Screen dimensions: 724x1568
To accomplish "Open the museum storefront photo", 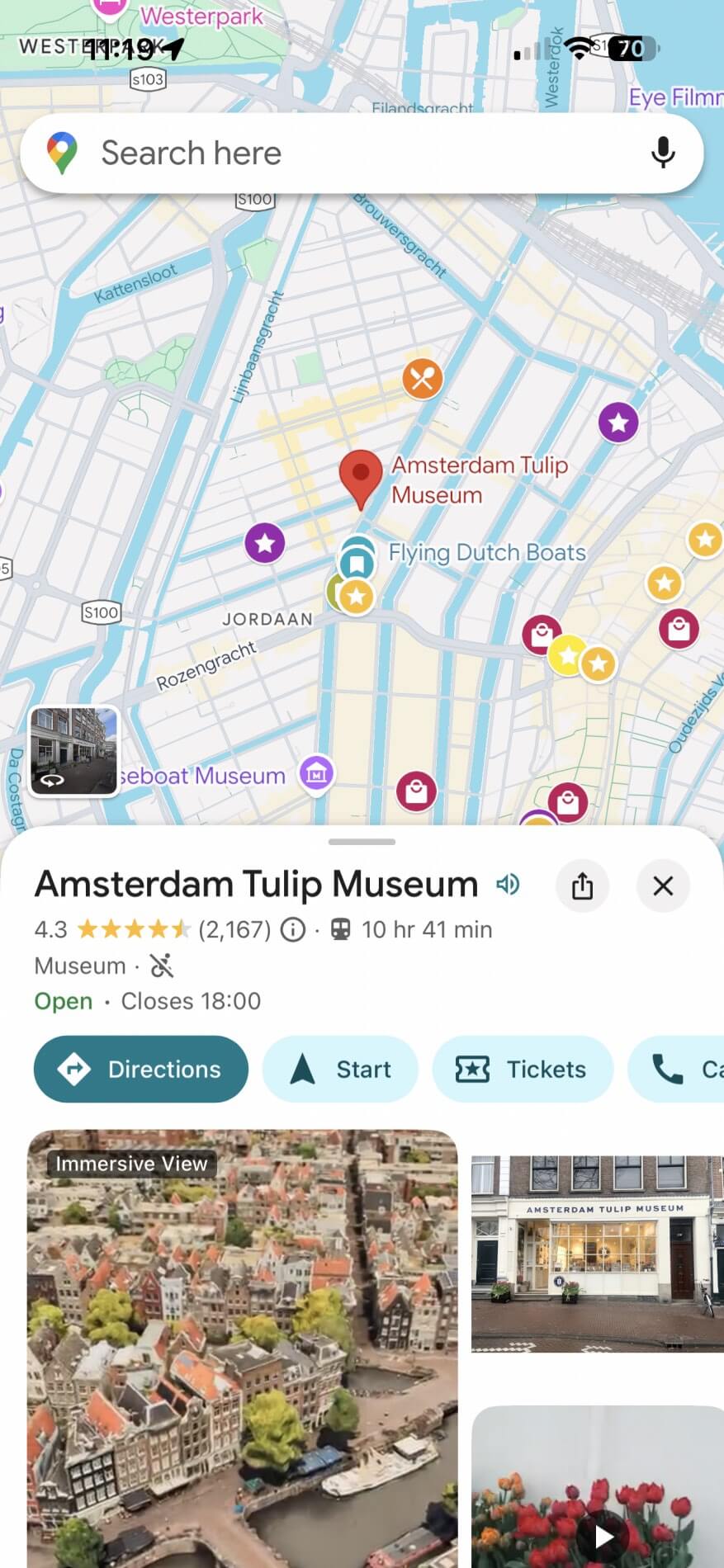I will [x=597, y=1253].
